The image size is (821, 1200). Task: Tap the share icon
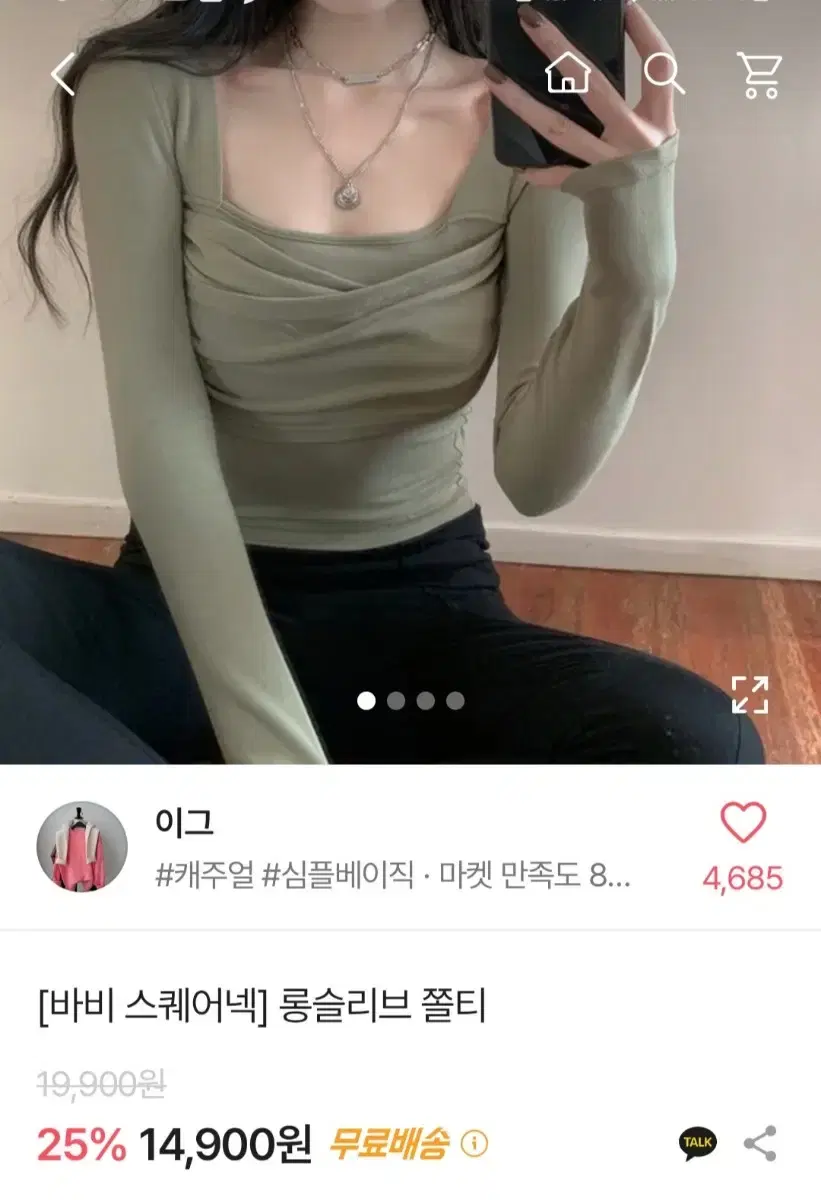point(761,1142)
